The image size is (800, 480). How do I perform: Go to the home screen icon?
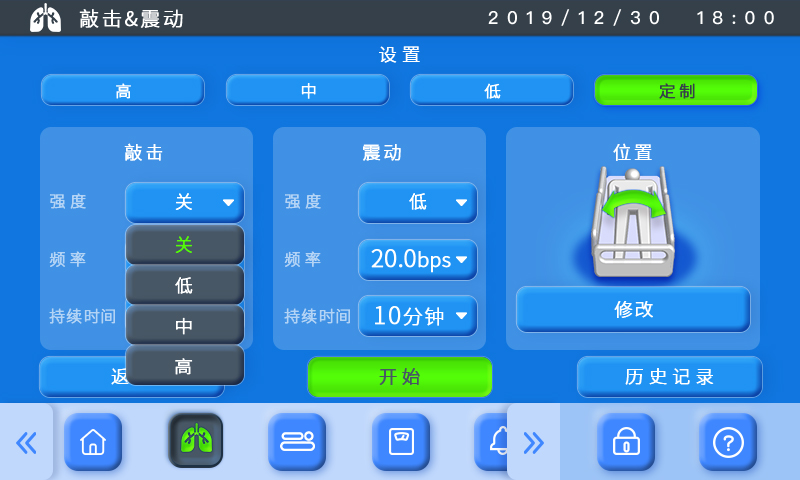93,441
